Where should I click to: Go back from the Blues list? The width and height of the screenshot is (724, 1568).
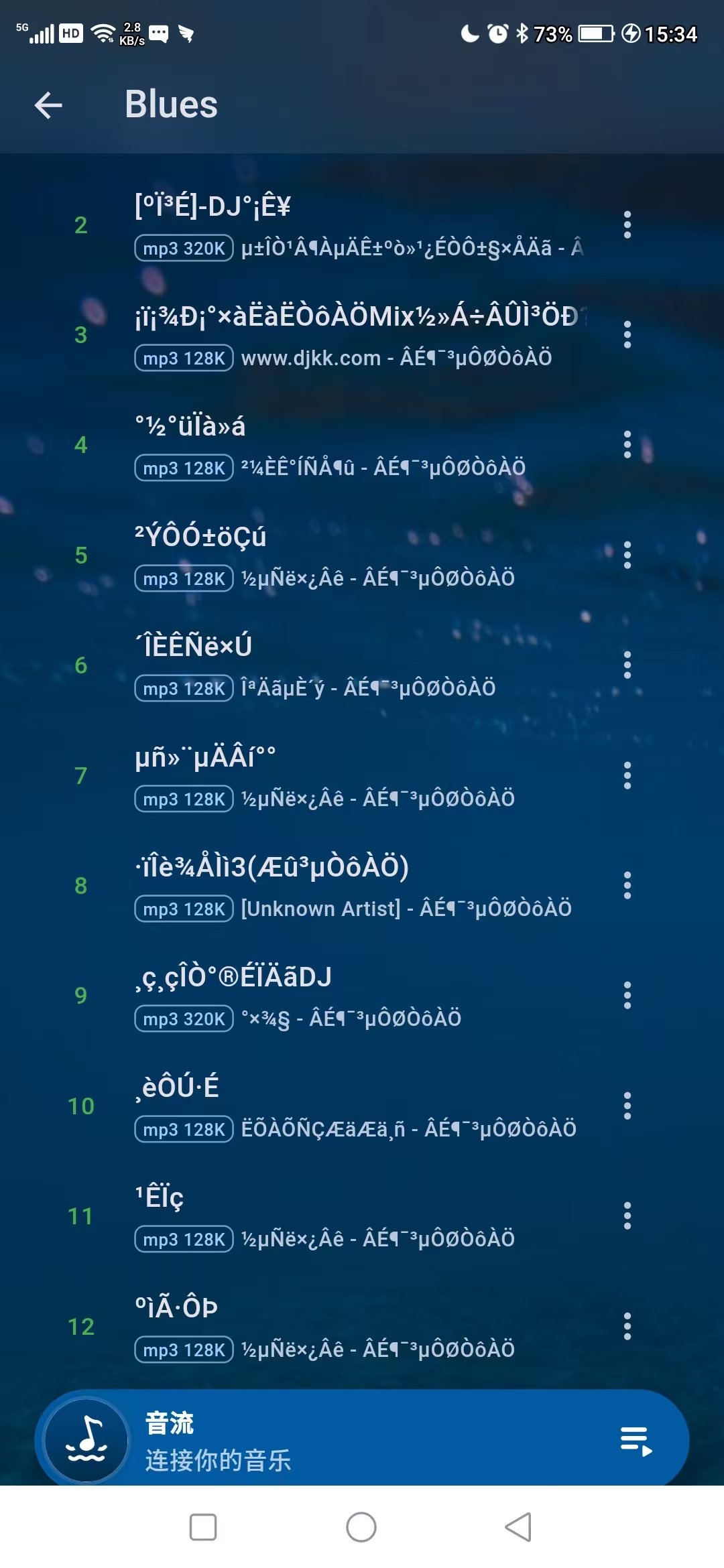pos(48,105)
